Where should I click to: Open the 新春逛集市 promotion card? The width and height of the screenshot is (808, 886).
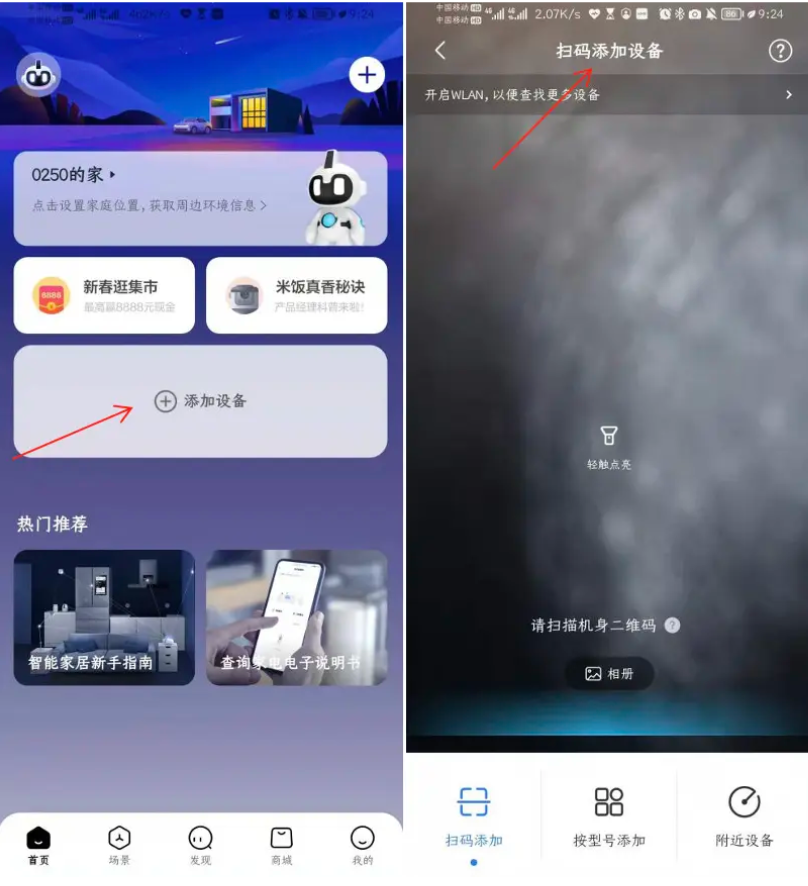(104, 295)
